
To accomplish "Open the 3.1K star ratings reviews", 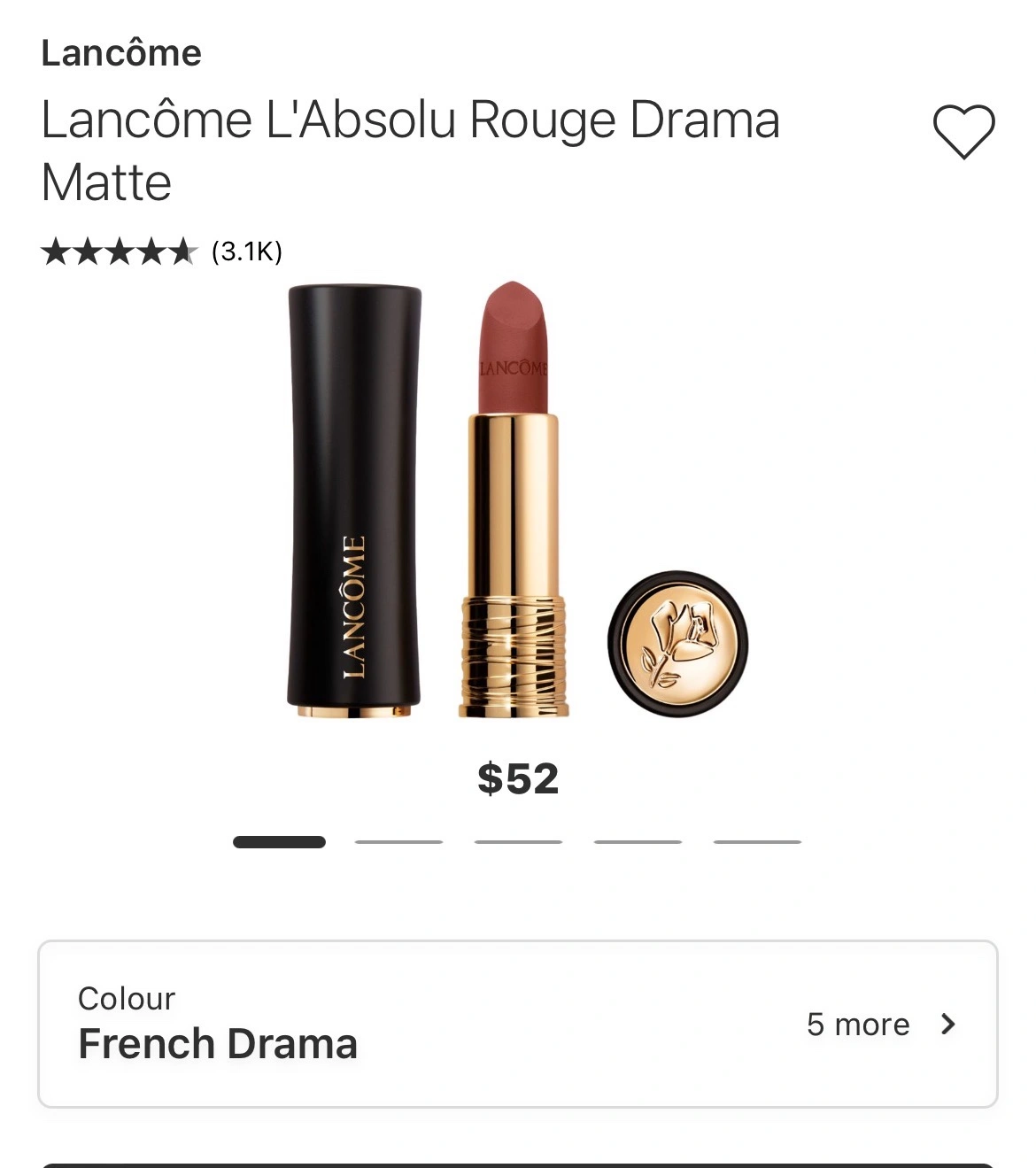I will [x=161, y=252].
